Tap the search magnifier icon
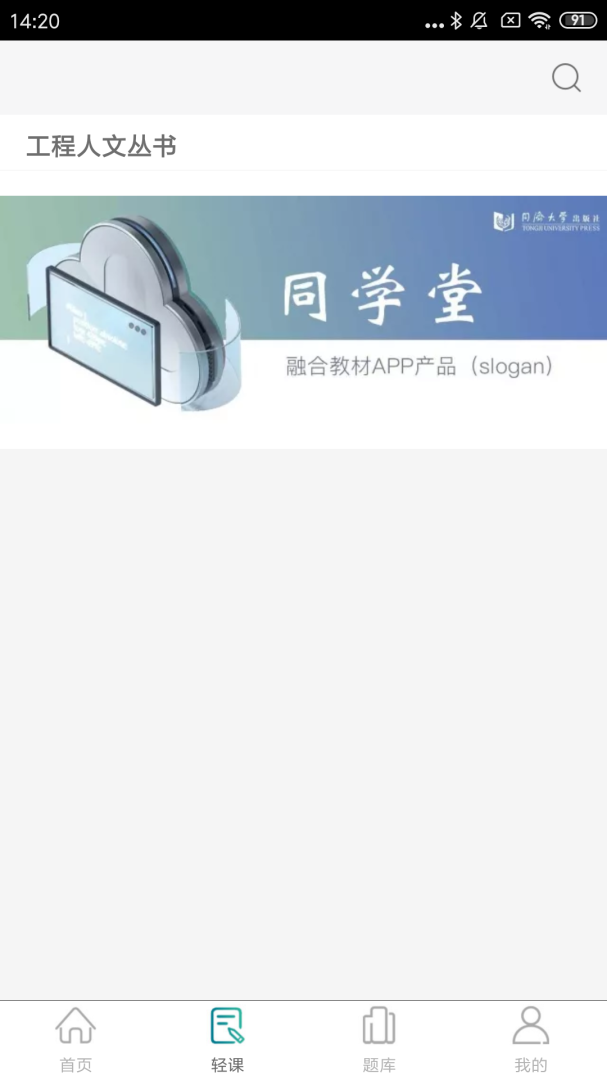The width and height of the screenshot is (607, 1080). coord(566,78)
